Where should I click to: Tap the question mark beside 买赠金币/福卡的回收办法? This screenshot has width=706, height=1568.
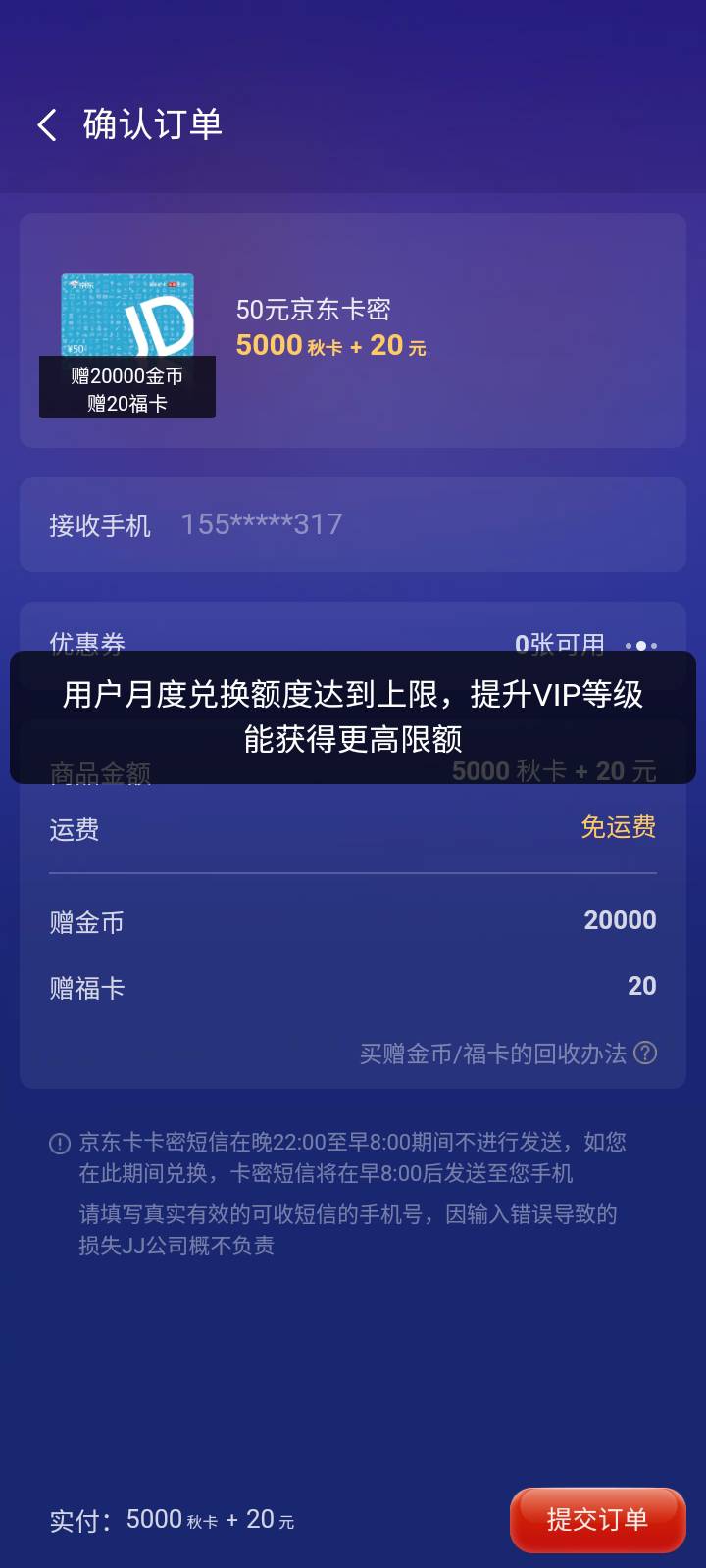[645, 1053]
